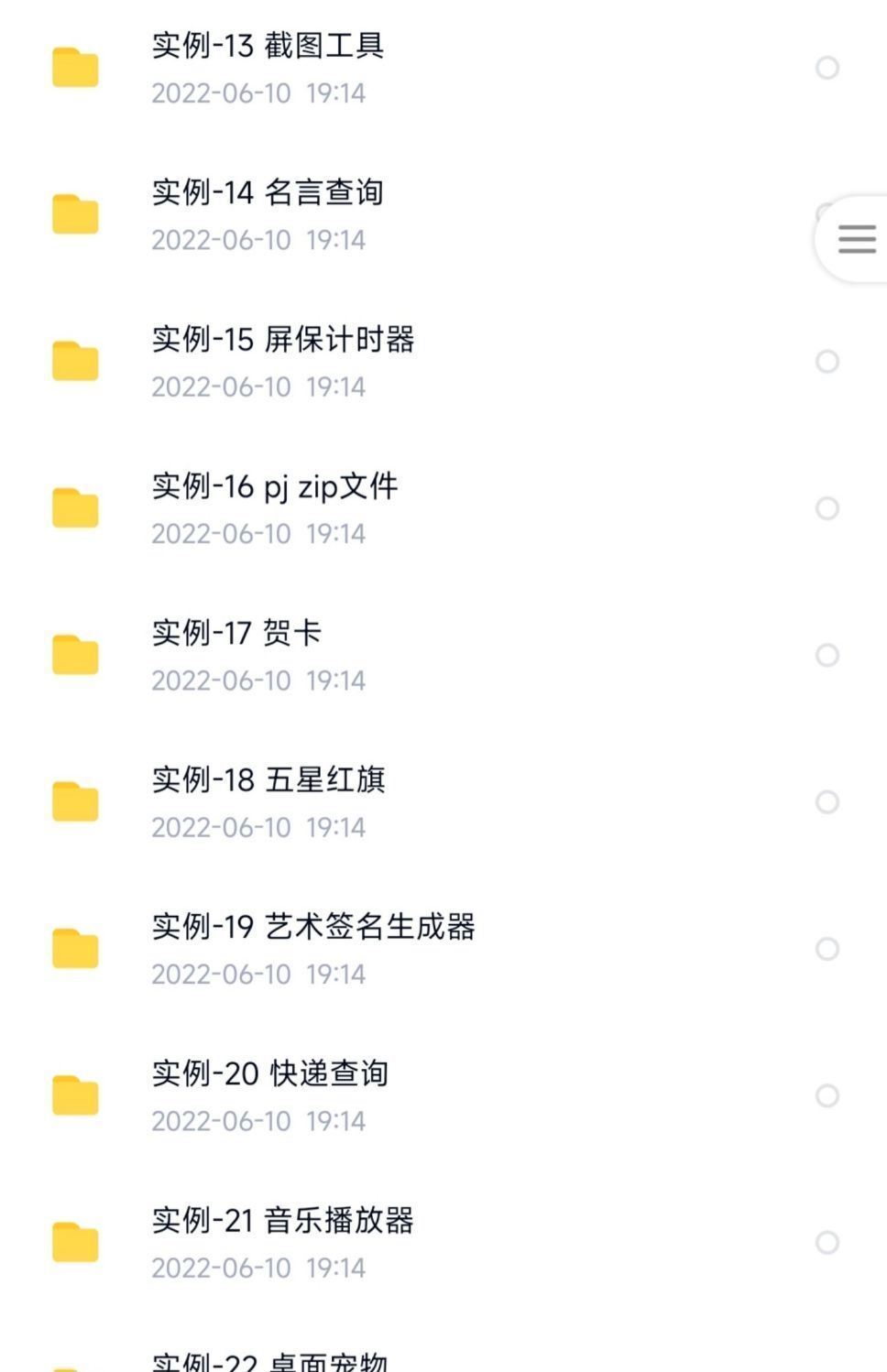Select the circle for 实例-13 截图工具

point(827,68)
